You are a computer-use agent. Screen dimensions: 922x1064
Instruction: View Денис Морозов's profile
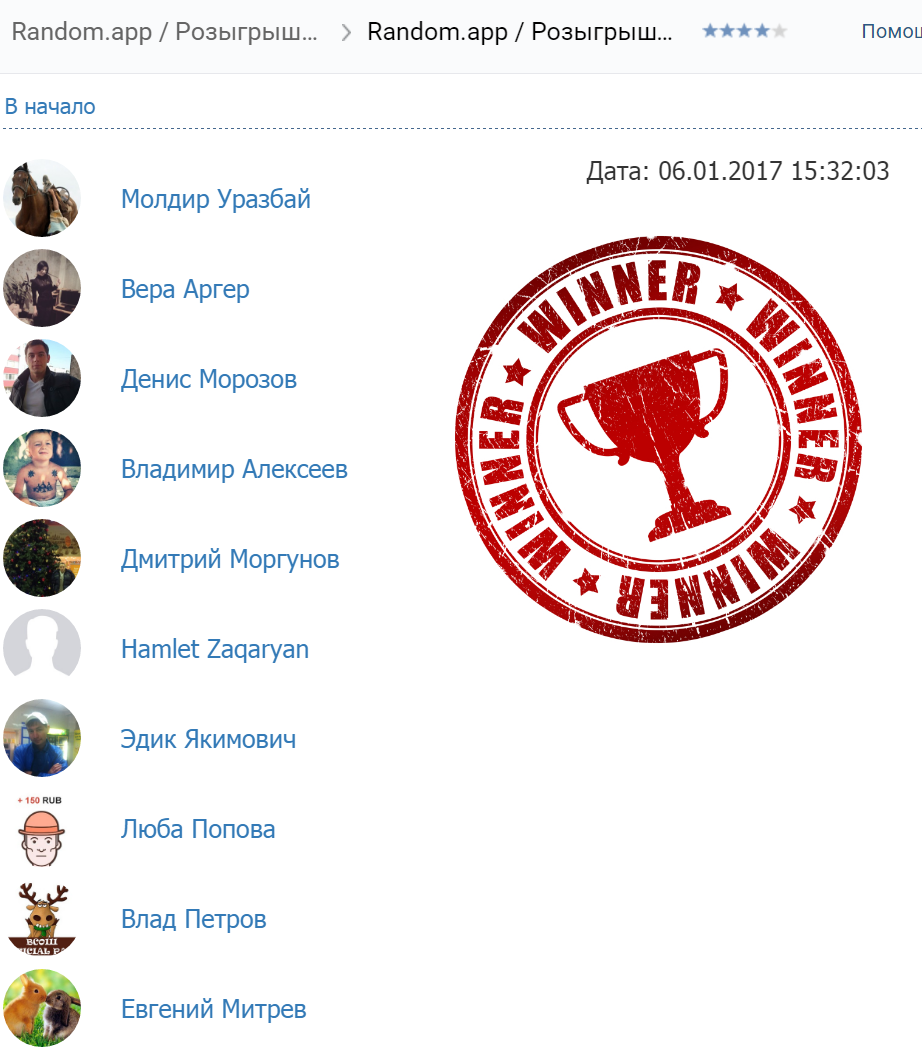[x=208, y=379]
